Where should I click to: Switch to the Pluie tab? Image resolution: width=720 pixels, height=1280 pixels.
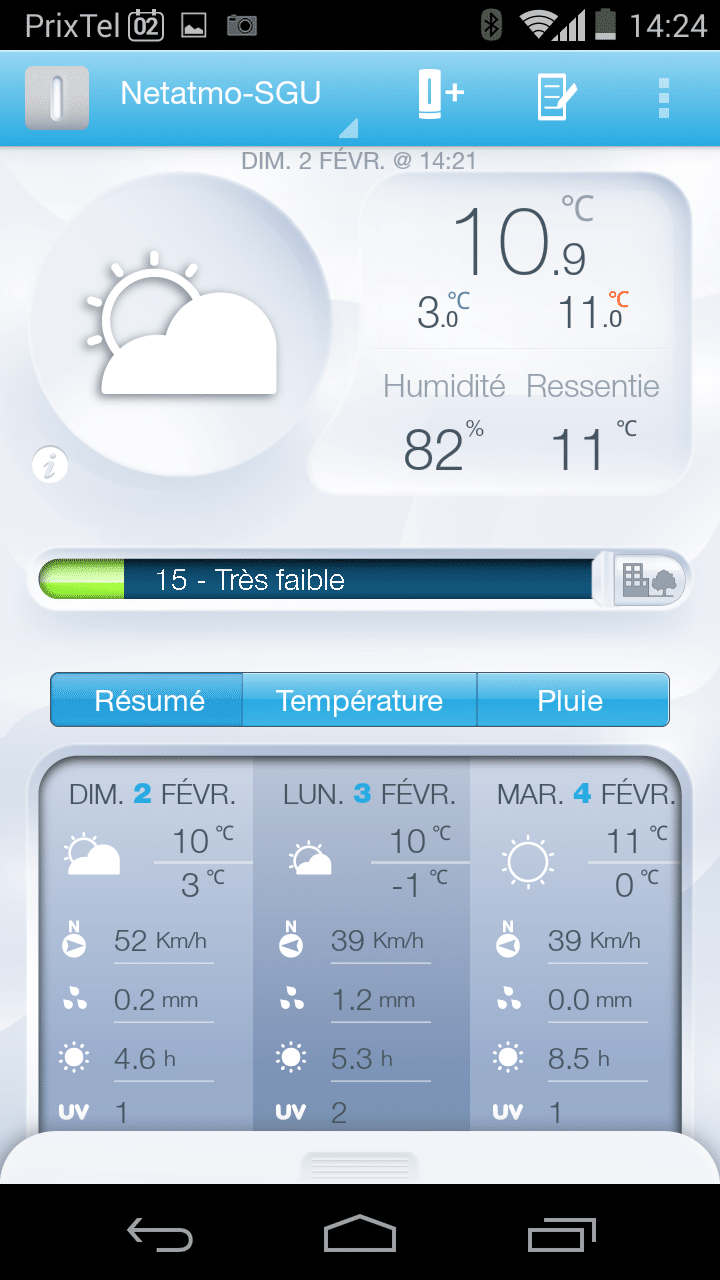click(573, 700)
